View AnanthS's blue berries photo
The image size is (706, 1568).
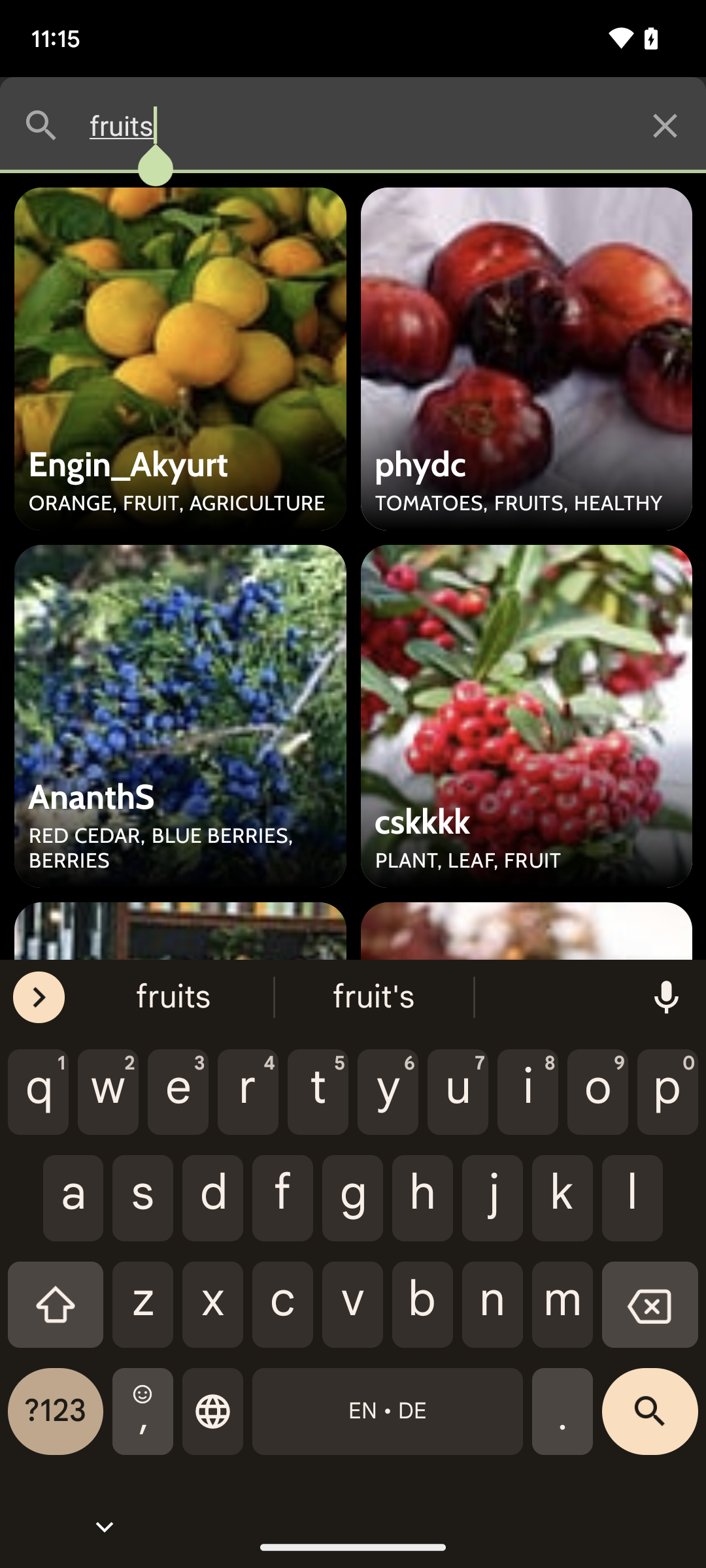(180, 715)
